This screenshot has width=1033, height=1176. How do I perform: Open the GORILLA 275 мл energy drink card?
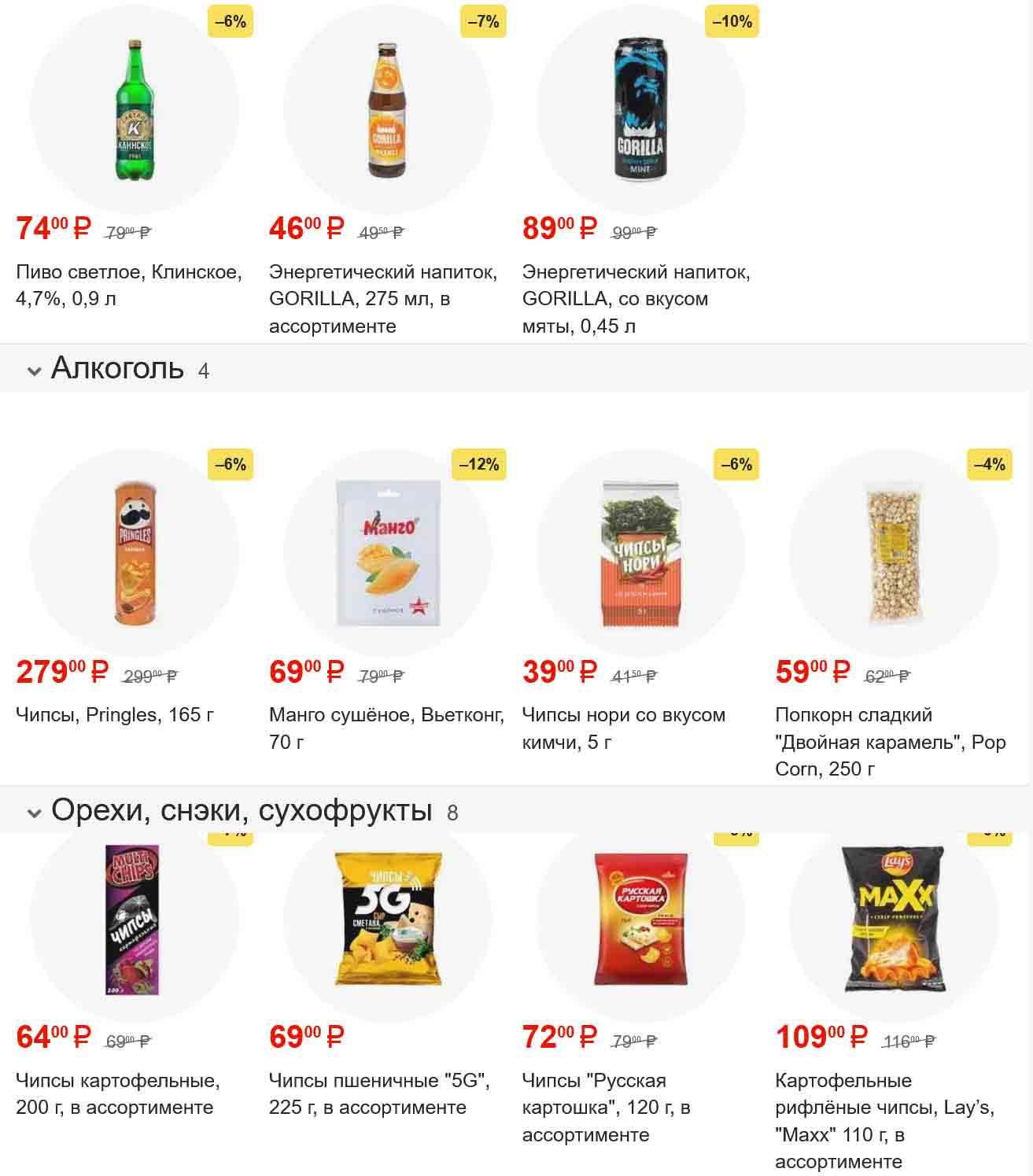pos(387,110)
